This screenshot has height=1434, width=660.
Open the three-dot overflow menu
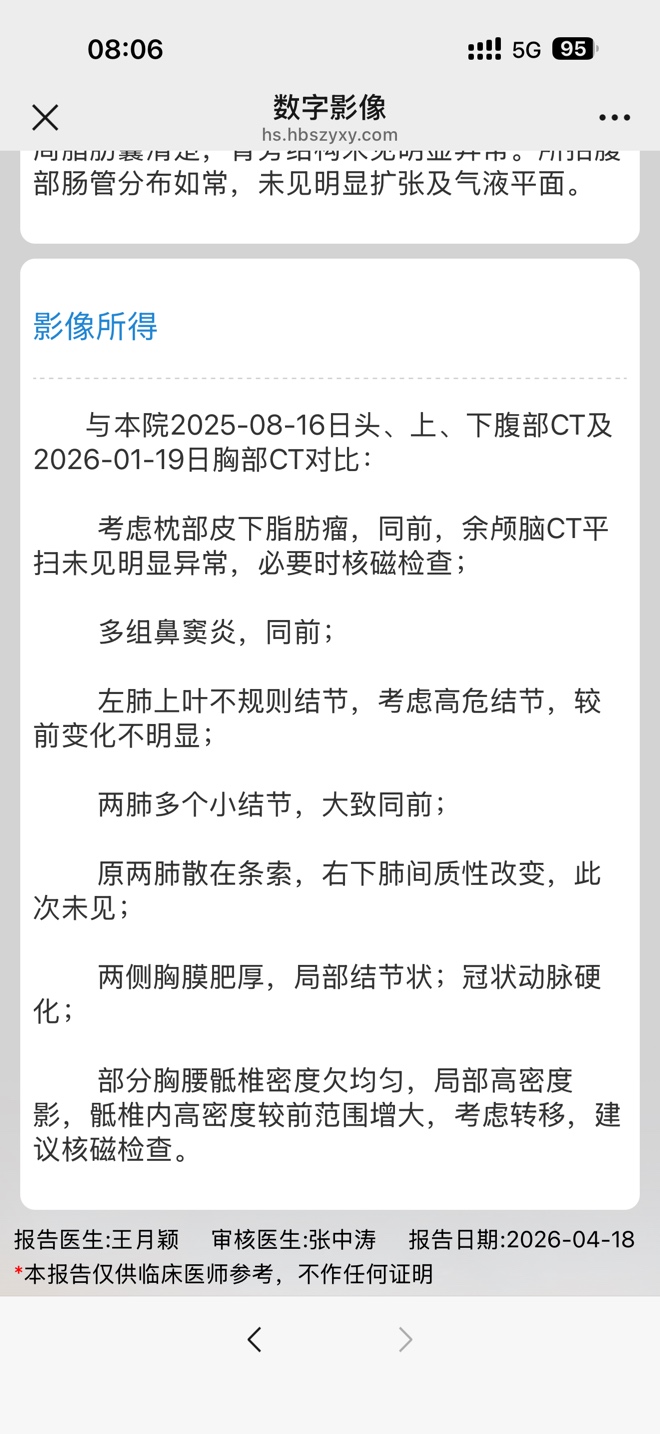click(x=614, y=118)
